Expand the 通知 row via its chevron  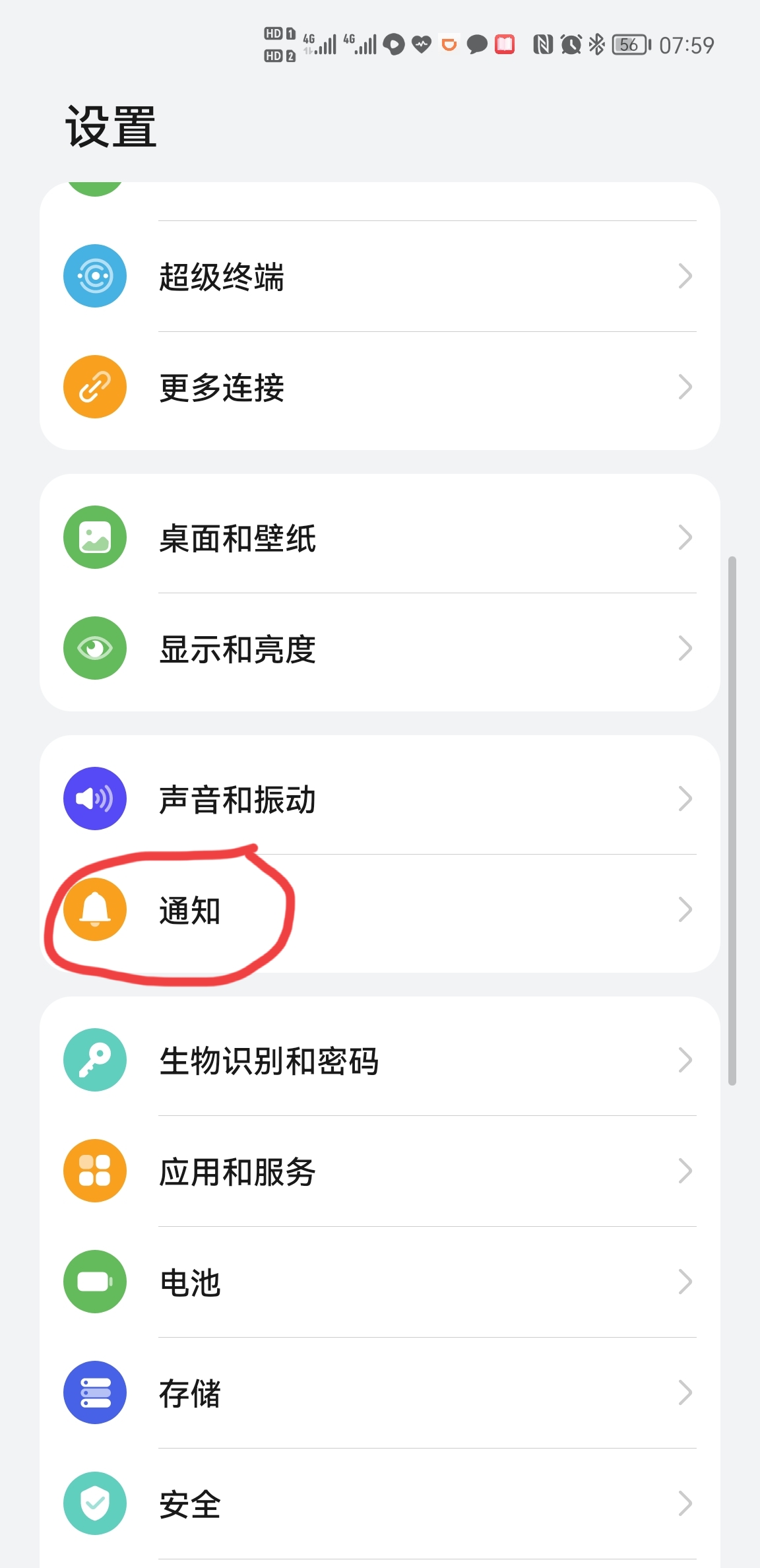click(685, 909)
